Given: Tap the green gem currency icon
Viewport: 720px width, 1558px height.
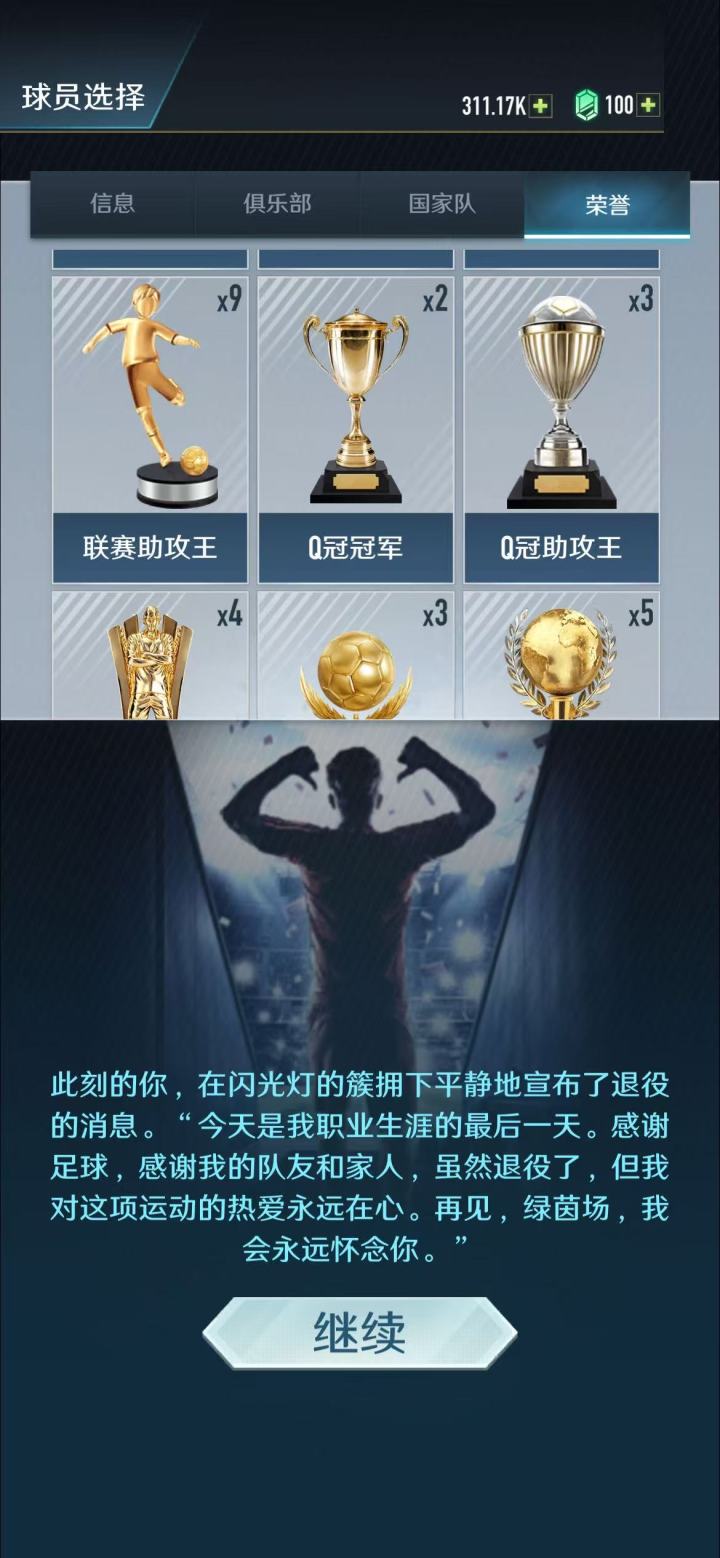Looking at the screenshot, I should 588,104.
